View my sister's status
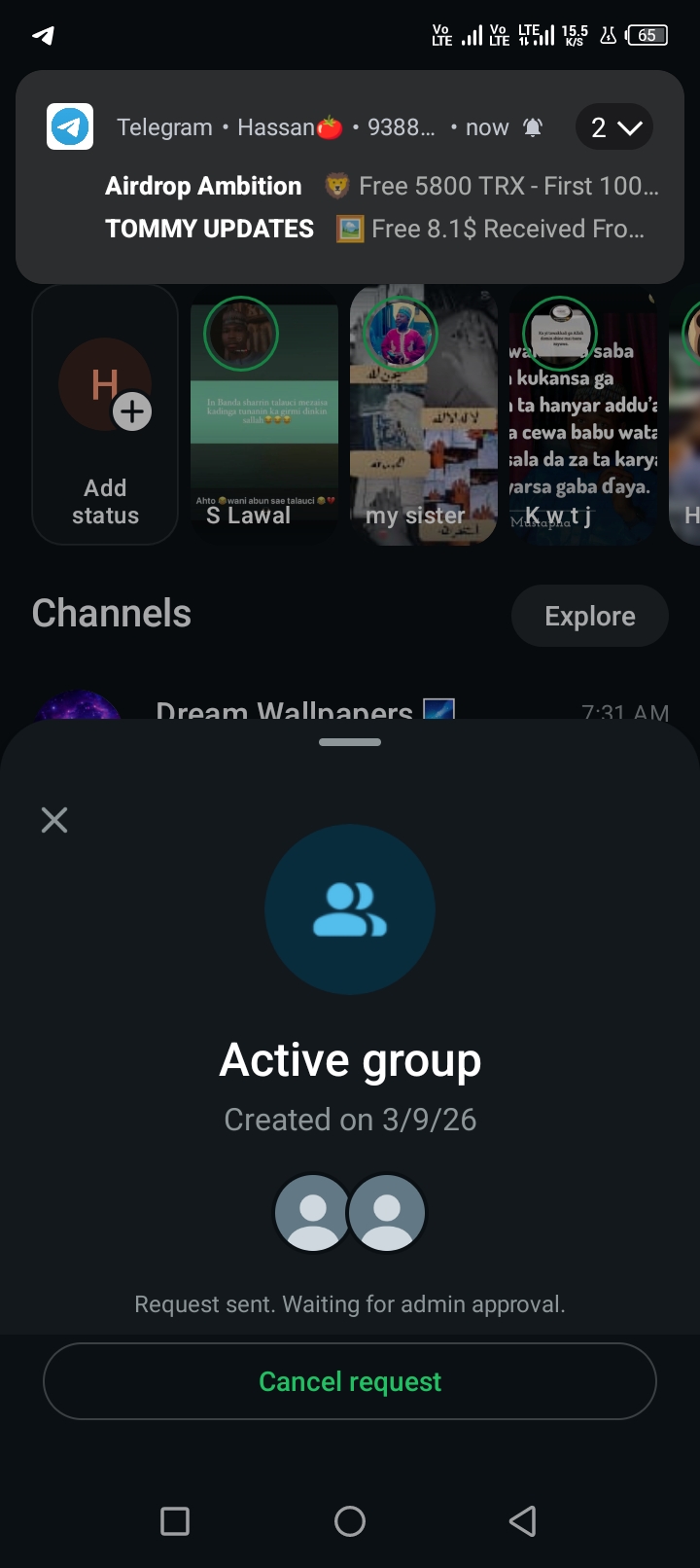Viewport: 700px width, 1568px height. (424, 414)
